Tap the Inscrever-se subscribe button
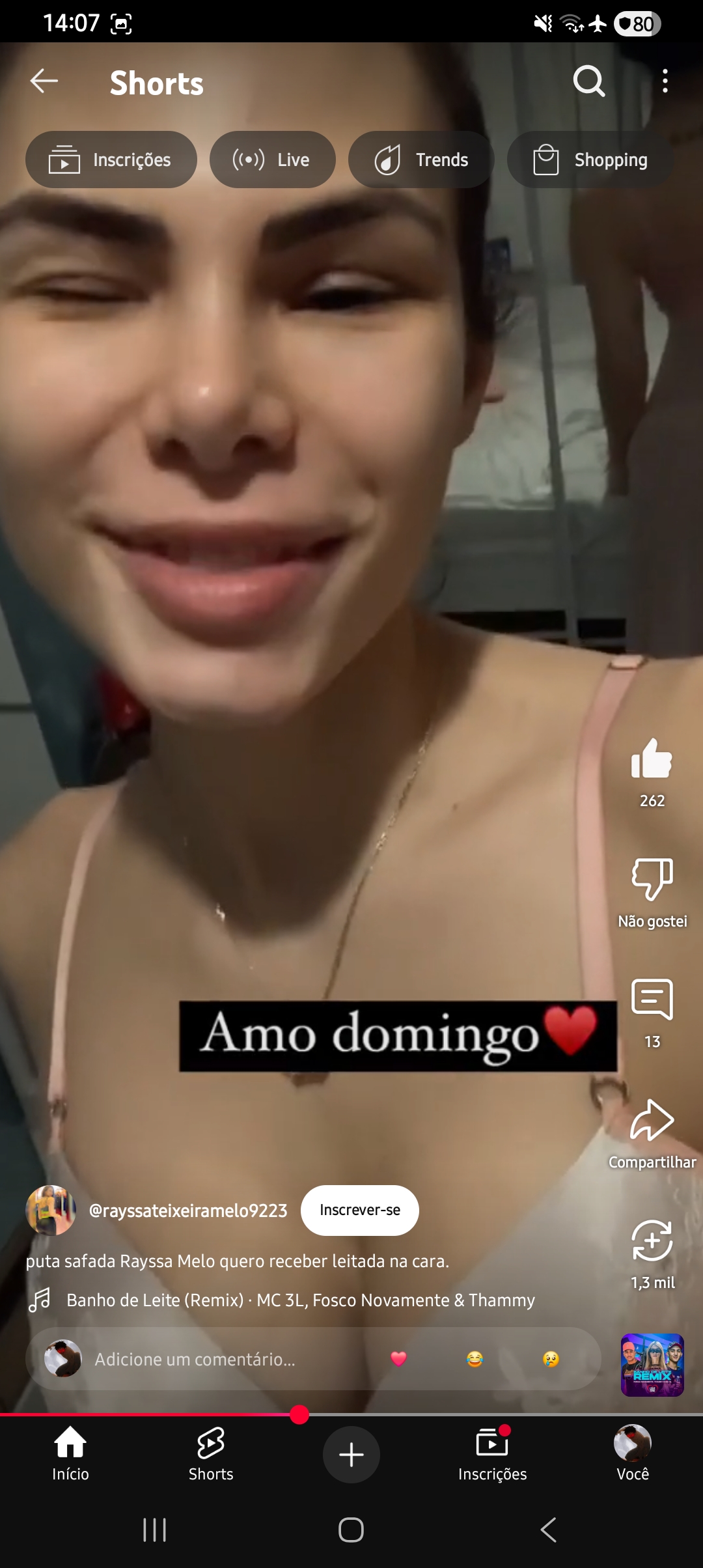Screen dimensions: 703x1568 [x=359, y=1210]
